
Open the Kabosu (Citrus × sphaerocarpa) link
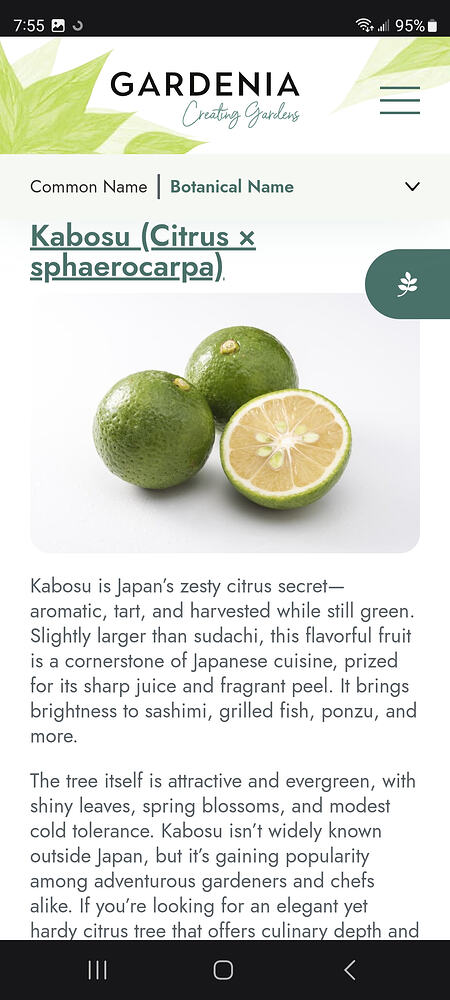coord(143,253)
